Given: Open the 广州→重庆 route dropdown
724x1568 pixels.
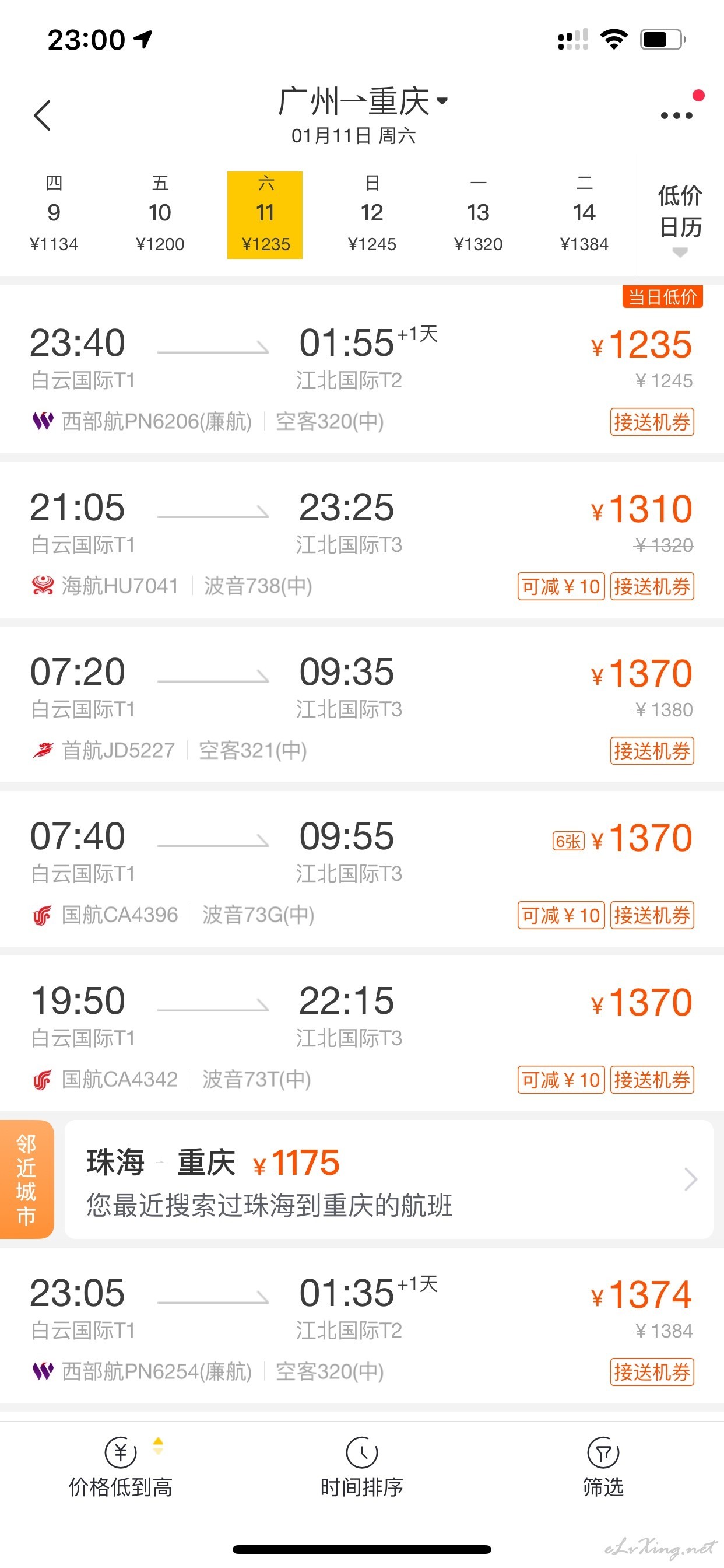Looking at the screenshot, I should click(363, 101).
